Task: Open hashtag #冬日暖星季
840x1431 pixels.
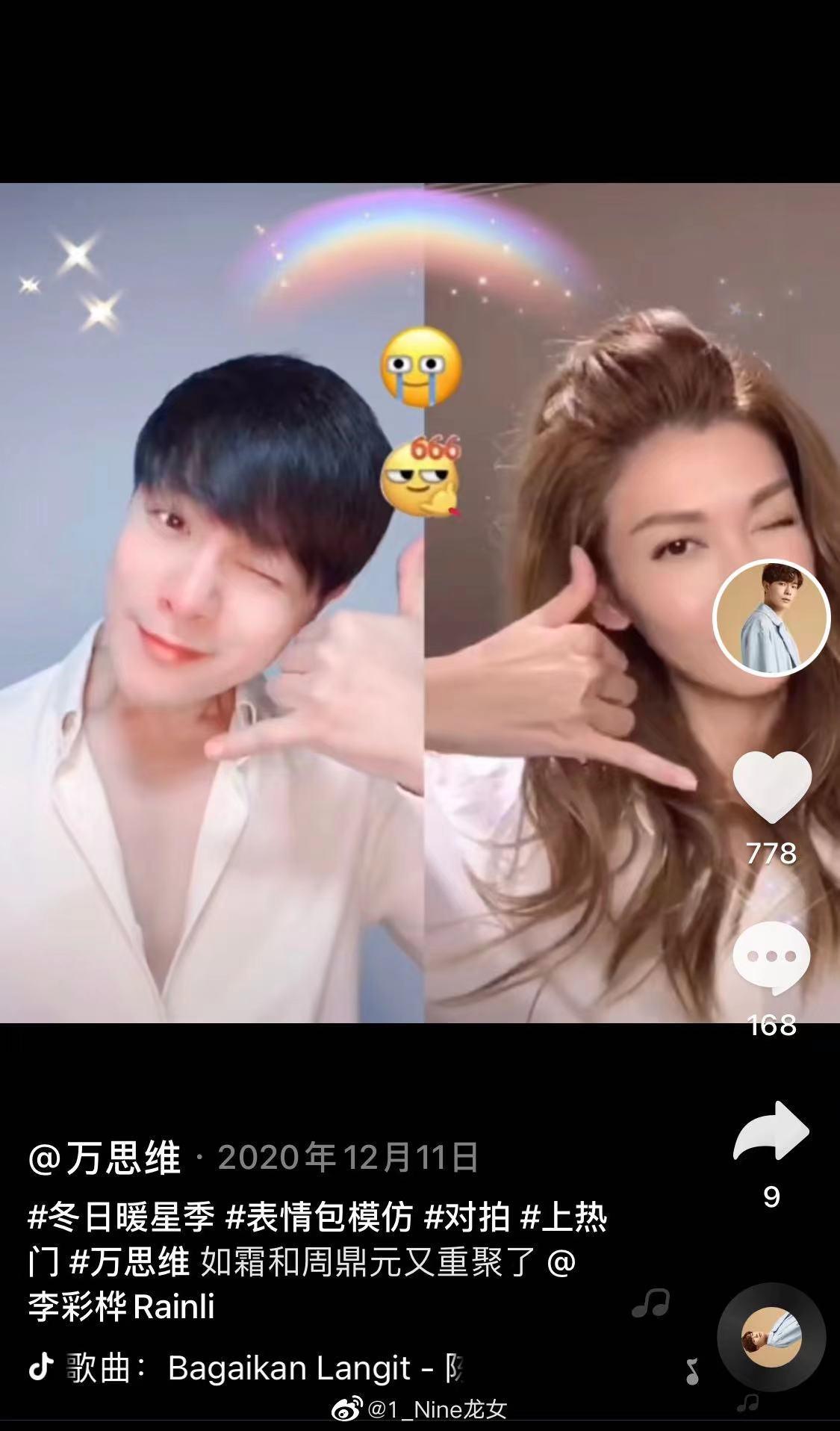Action: coord(121,1218)
